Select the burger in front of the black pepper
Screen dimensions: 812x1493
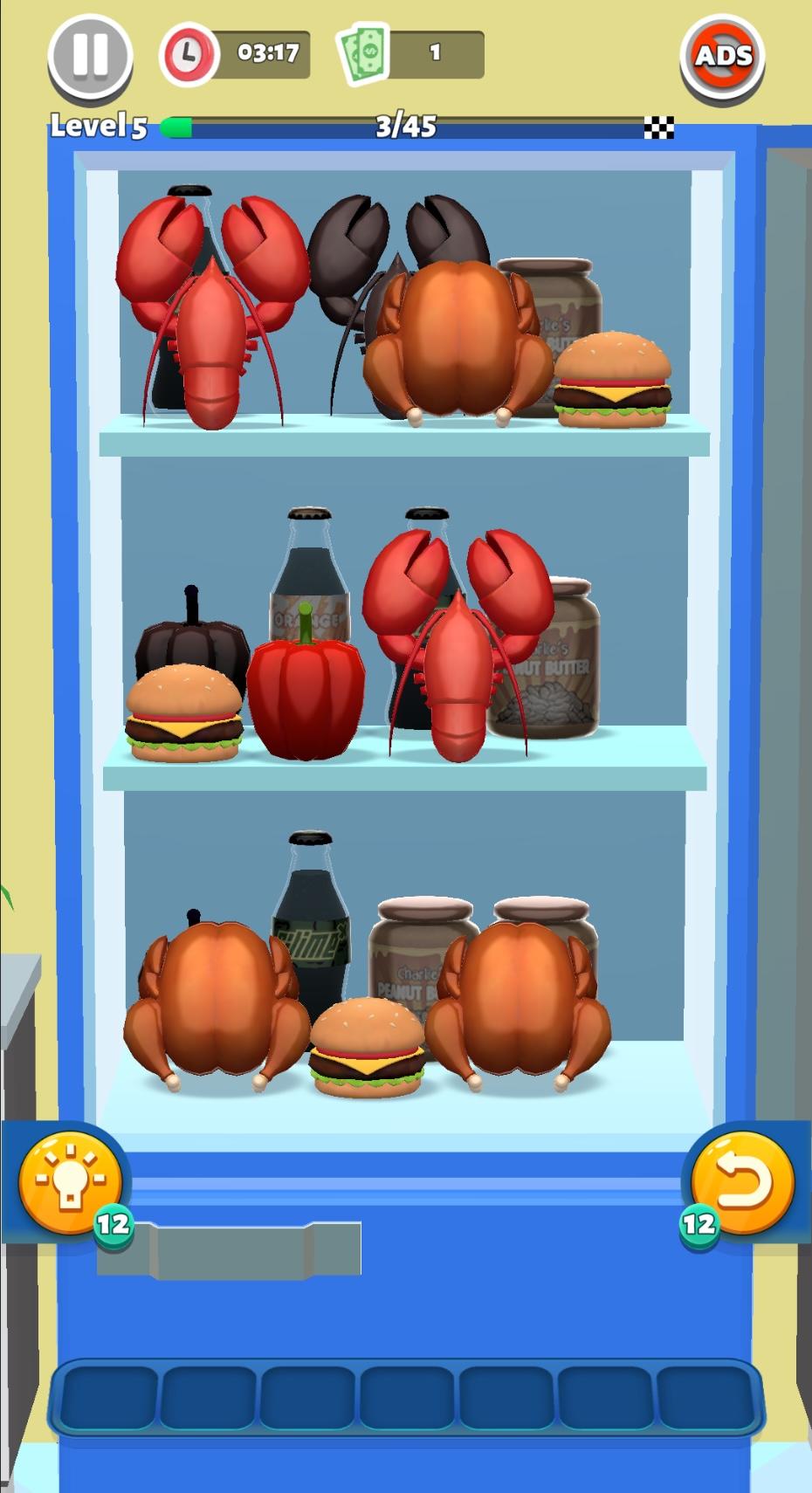point(184,712)
